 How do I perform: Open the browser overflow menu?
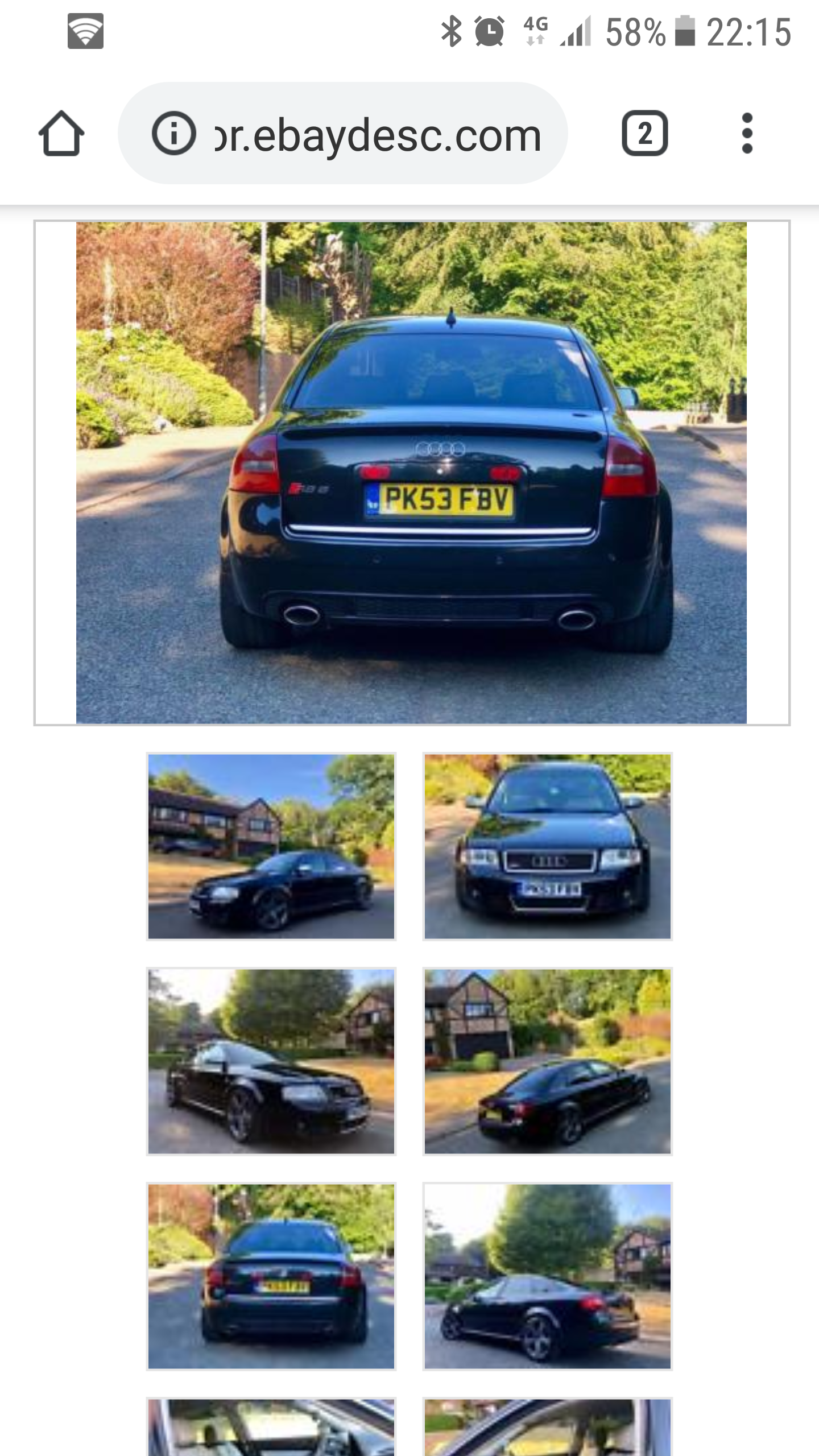coord(747,134)
